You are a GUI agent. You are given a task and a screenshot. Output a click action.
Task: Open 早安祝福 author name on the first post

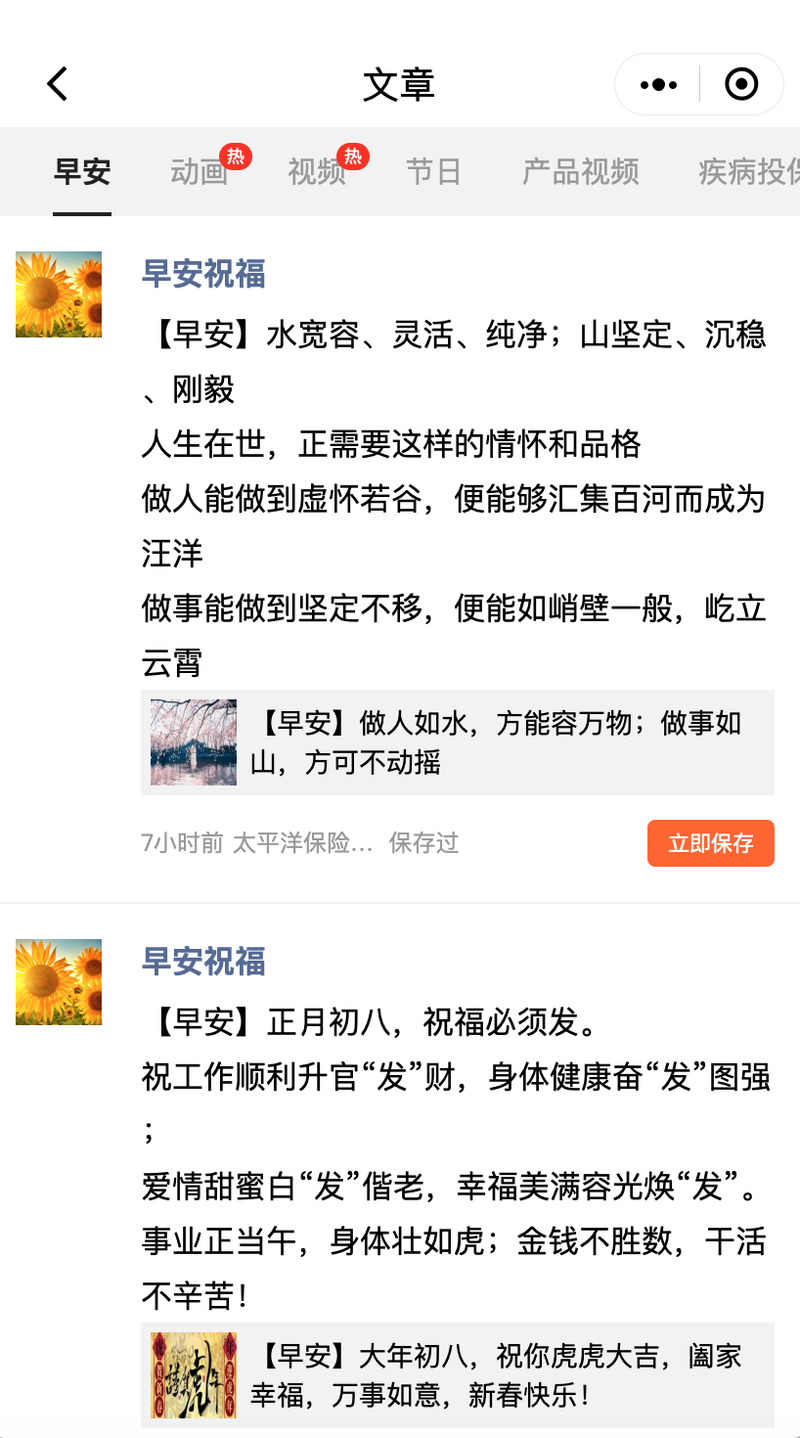tap(204, 274)
